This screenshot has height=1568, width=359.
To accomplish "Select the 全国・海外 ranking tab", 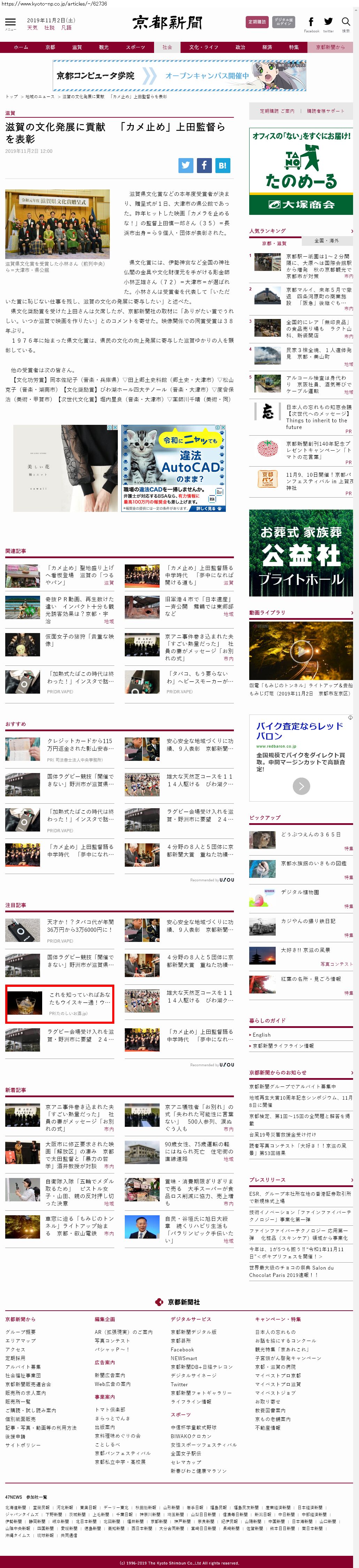I will pyautogui.click(x=327, y=240).
